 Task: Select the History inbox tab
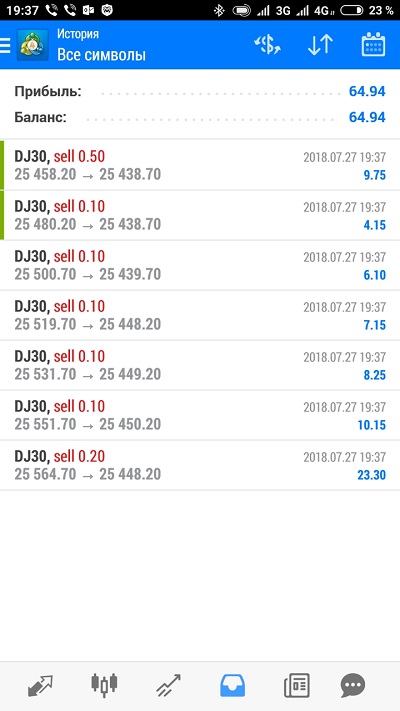[x=232, y=685]
